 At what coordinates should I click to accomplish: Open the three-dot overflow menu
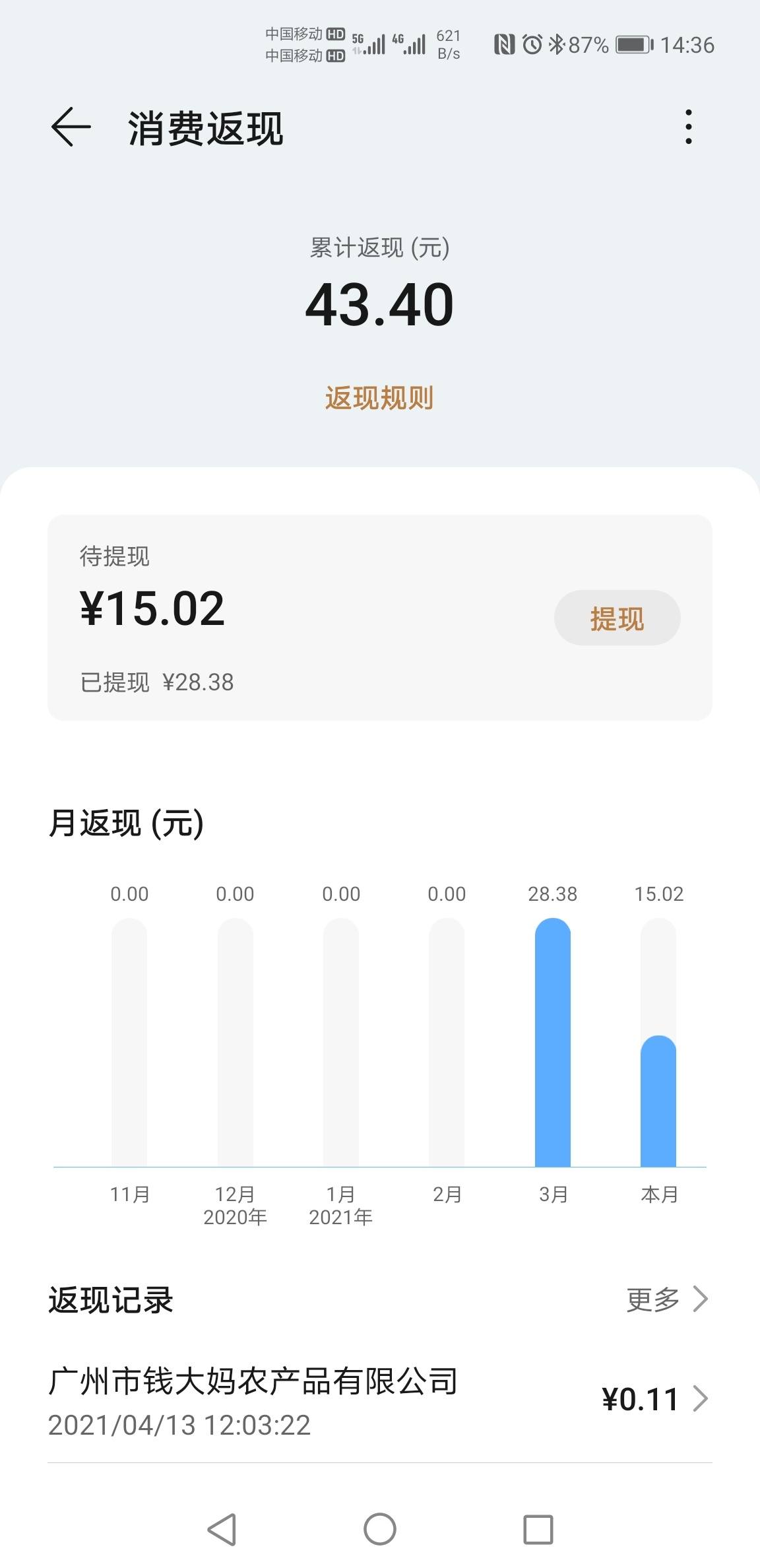click(x=688, y=127)
